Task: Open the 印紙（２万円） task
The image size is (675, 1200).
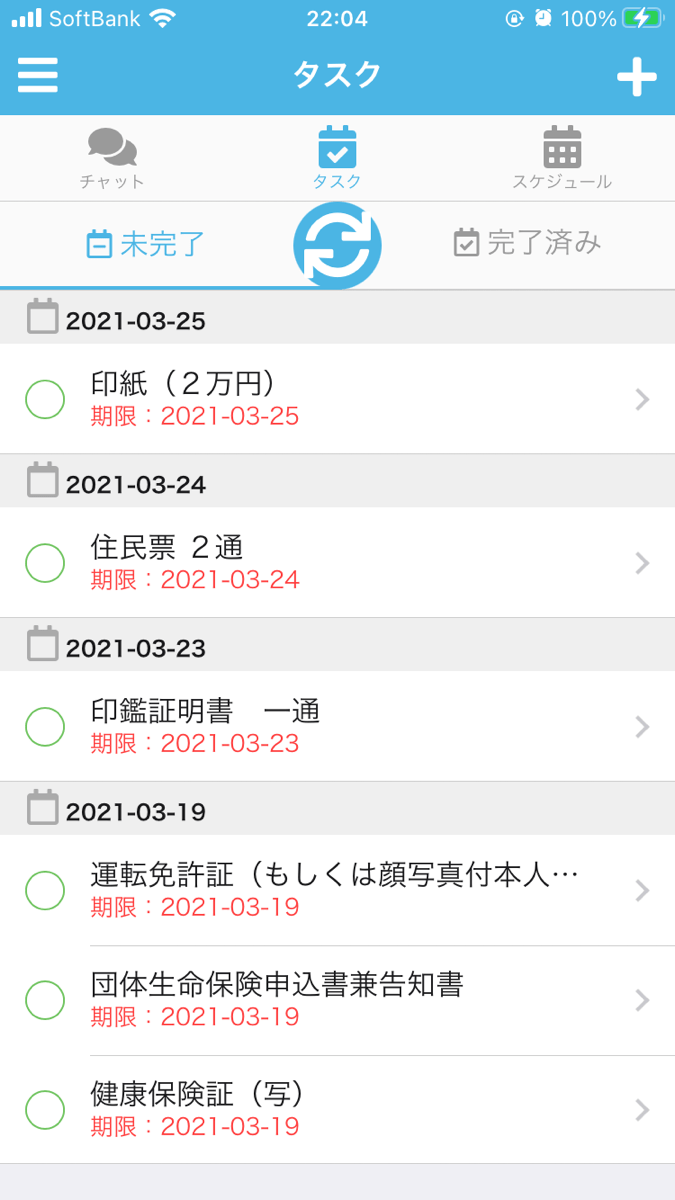Action: click(337, 399)
